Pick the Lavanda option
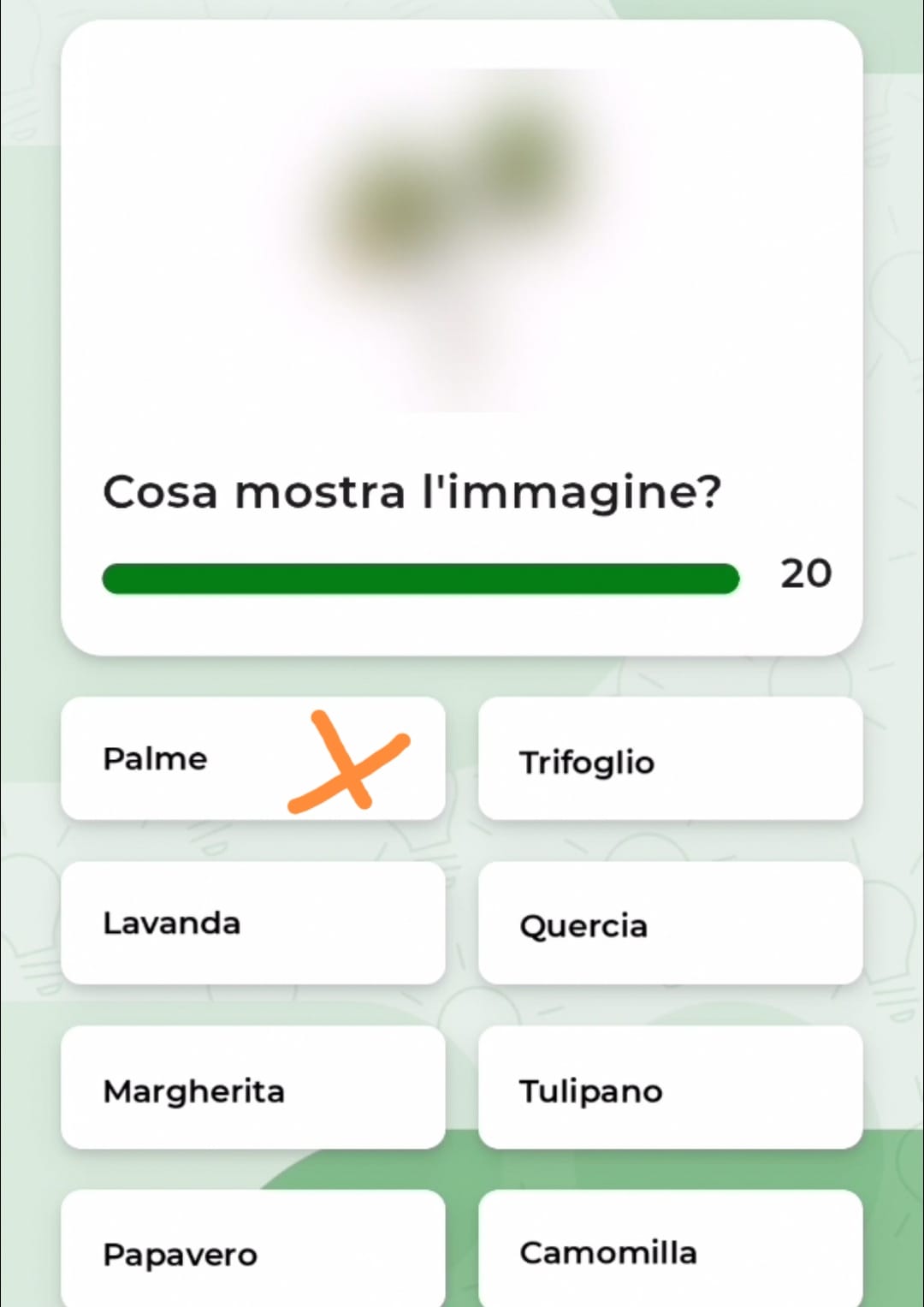 (252, 923)
